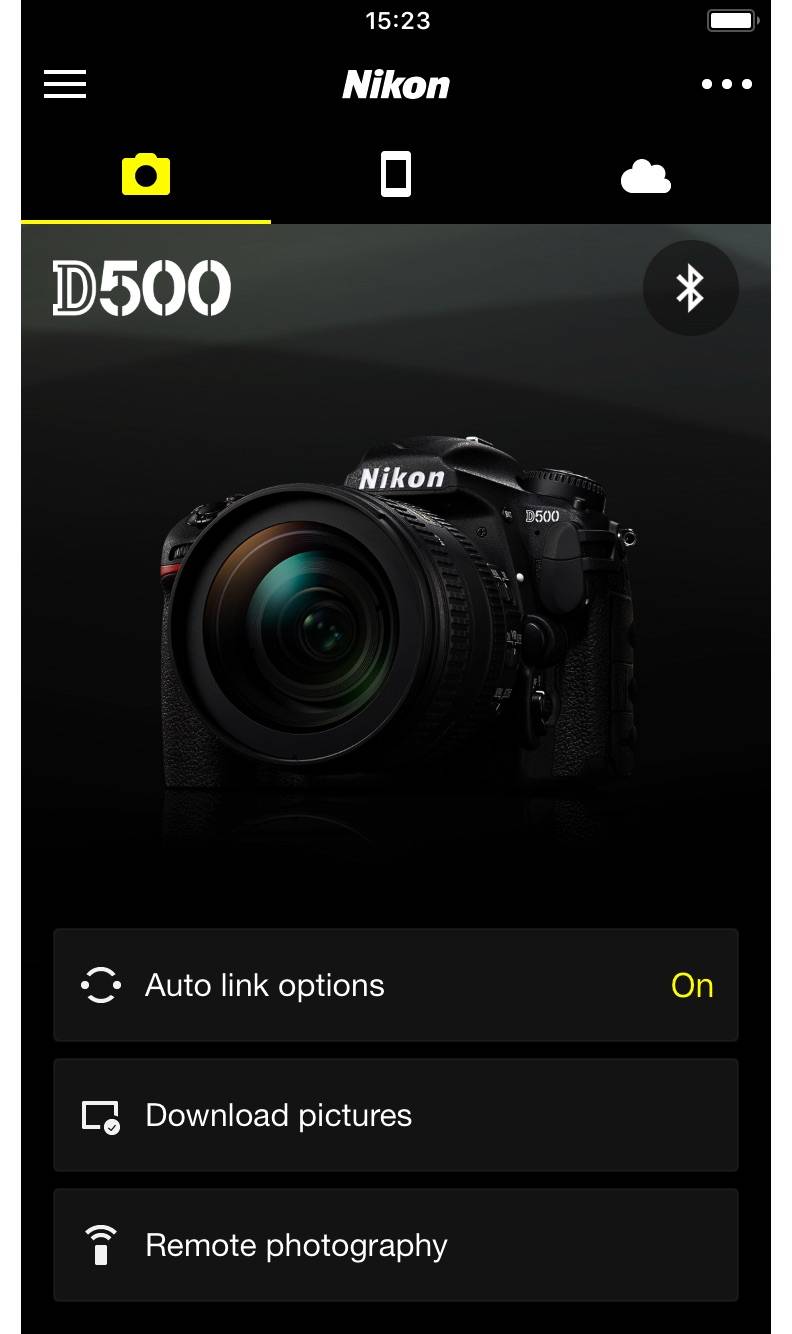Start Remote photography
The image size is (792, 1334).
click(396, 1245)
